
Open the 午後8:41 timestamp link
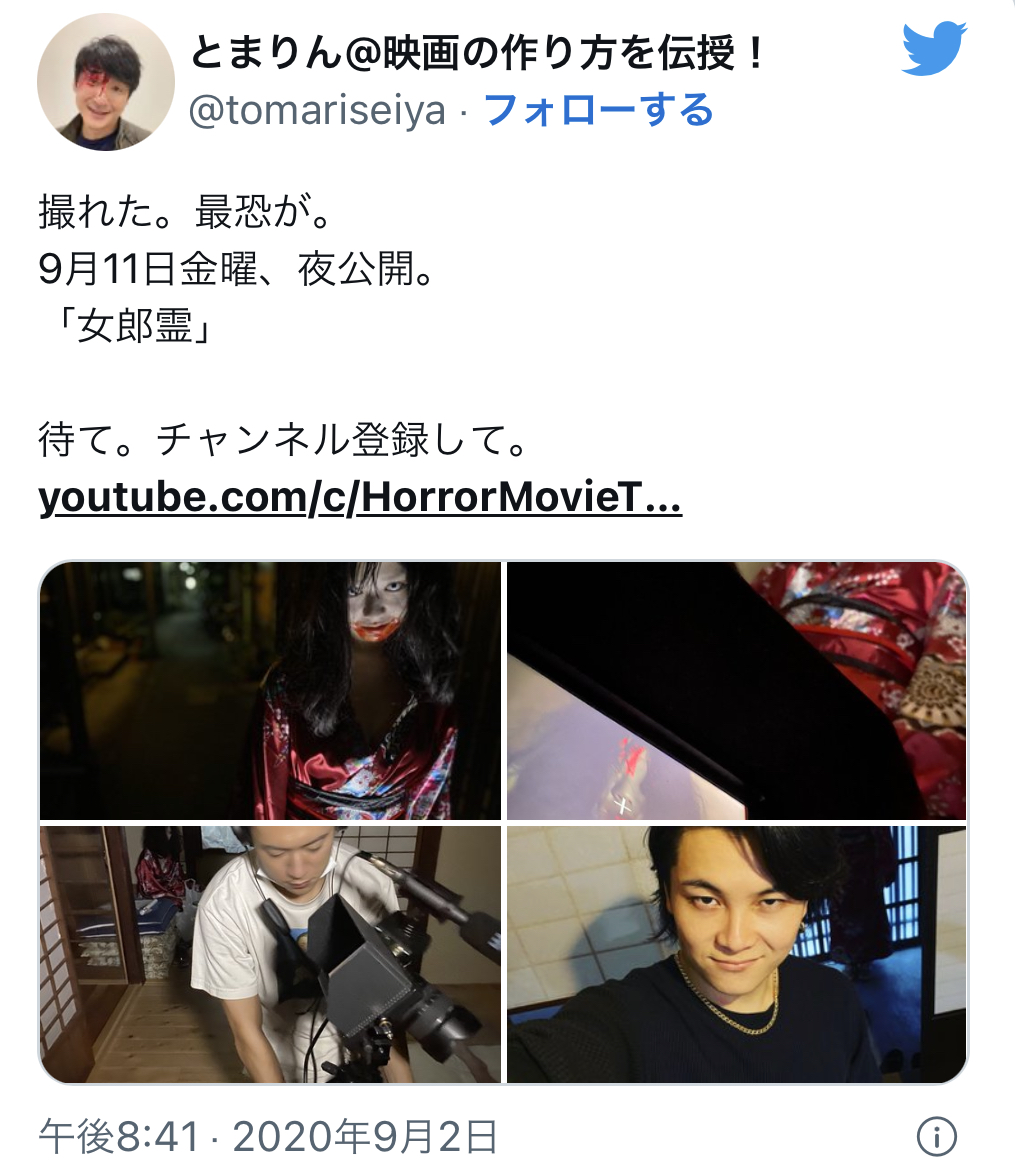[x=268, y=1137]
